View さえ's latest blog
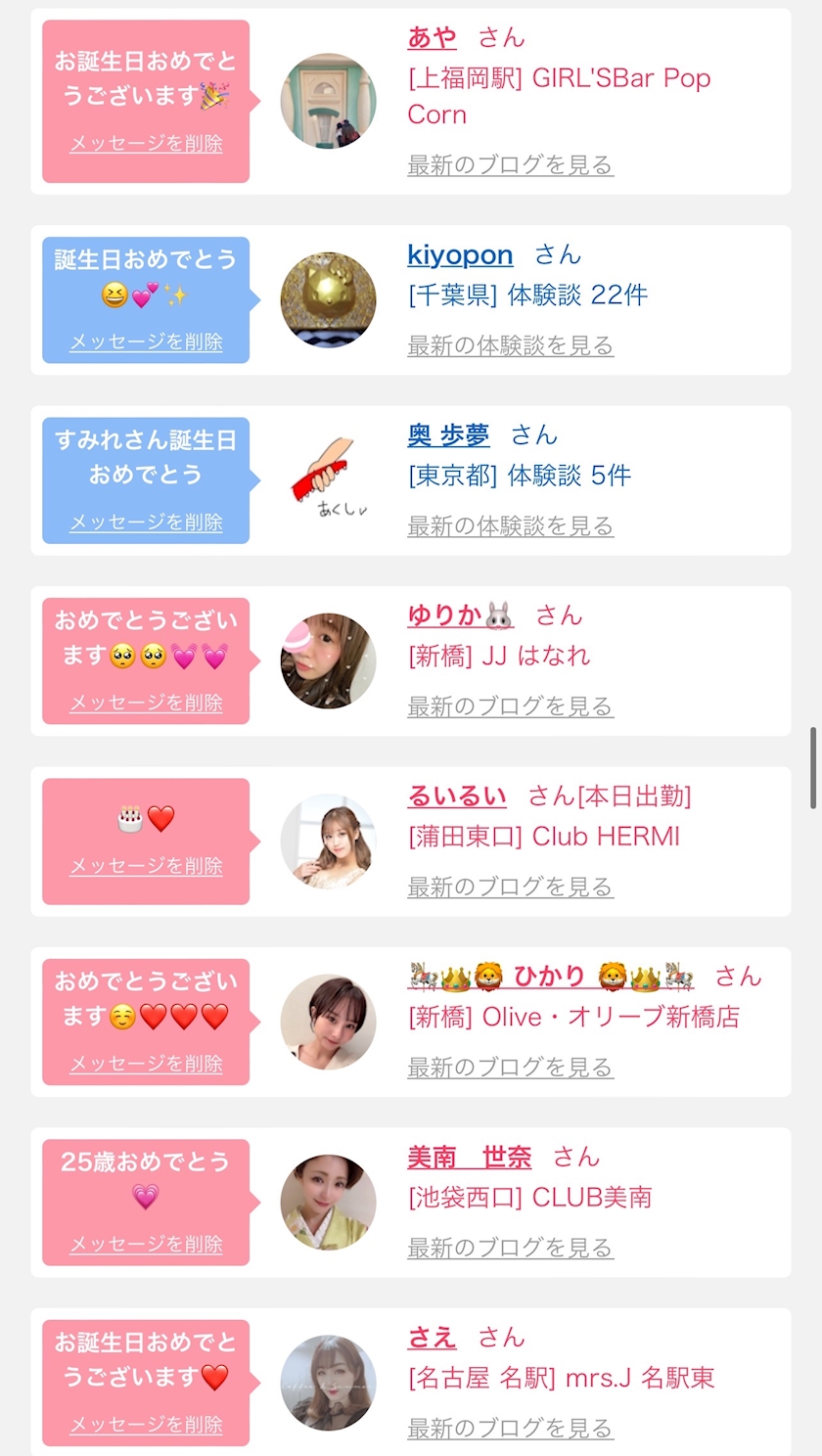This screenshot has width=822, height=1456. click(510, 1429)
